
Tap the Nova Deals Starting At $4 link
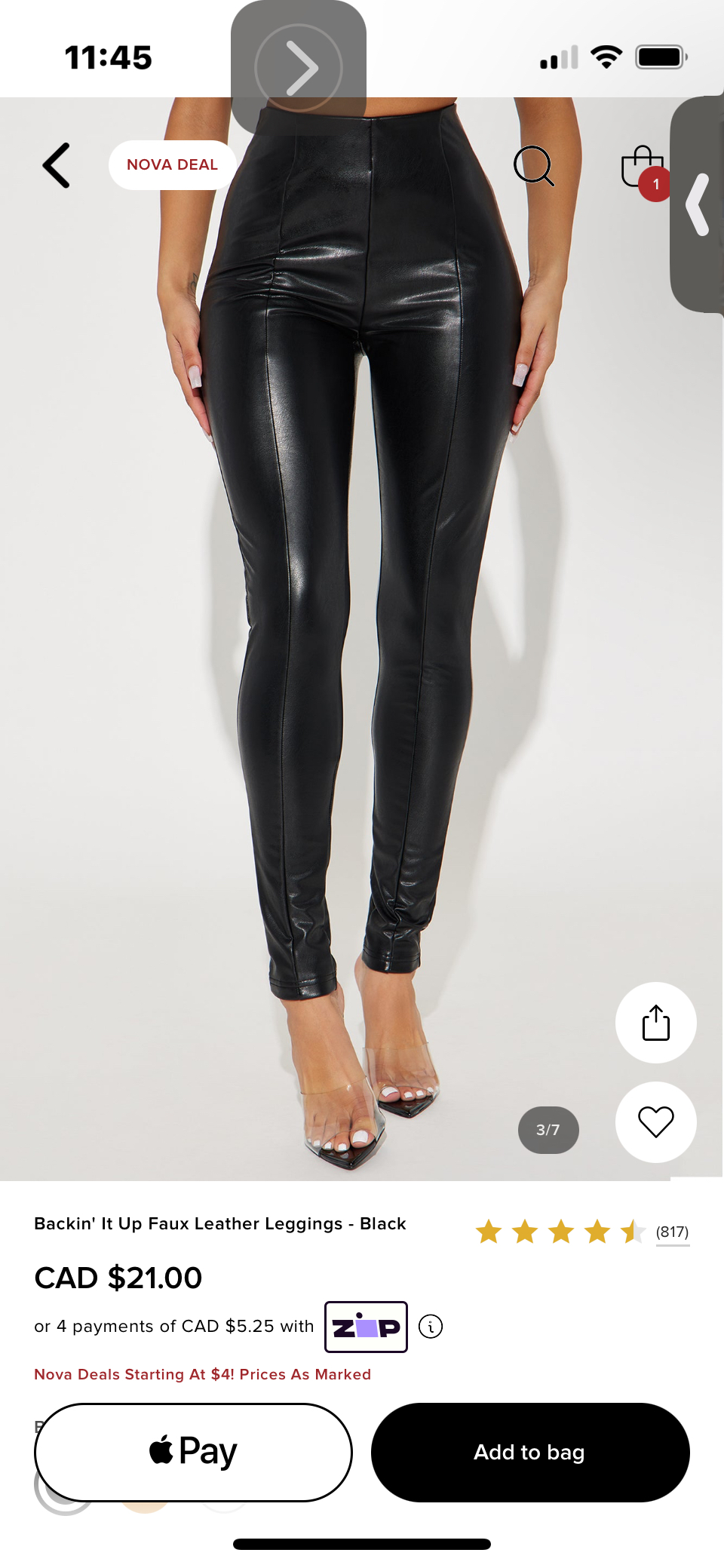[x=202, y=1374]
